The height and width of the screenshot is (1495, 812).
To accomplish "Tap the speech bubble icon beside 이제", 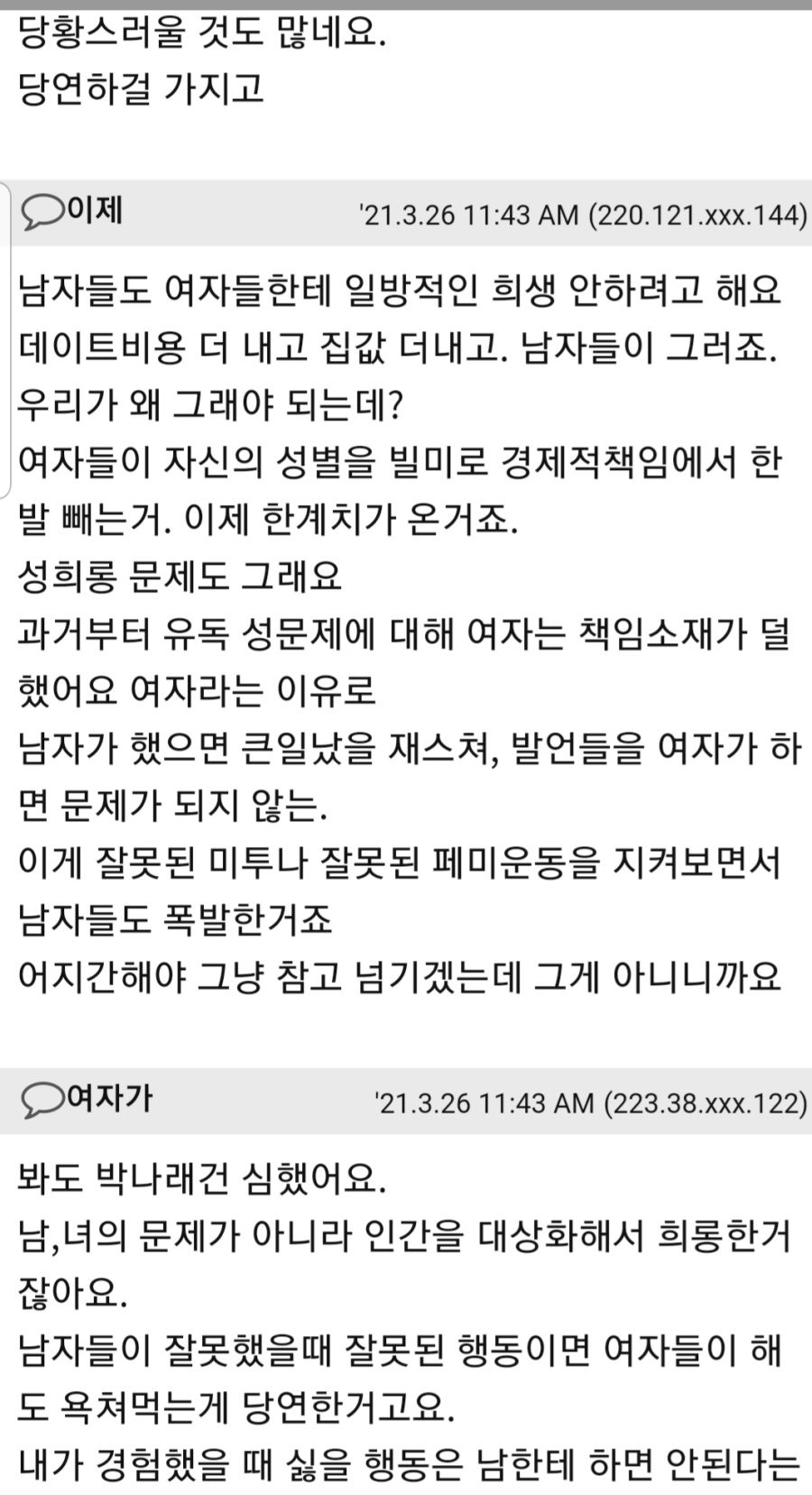I will 42,213.
